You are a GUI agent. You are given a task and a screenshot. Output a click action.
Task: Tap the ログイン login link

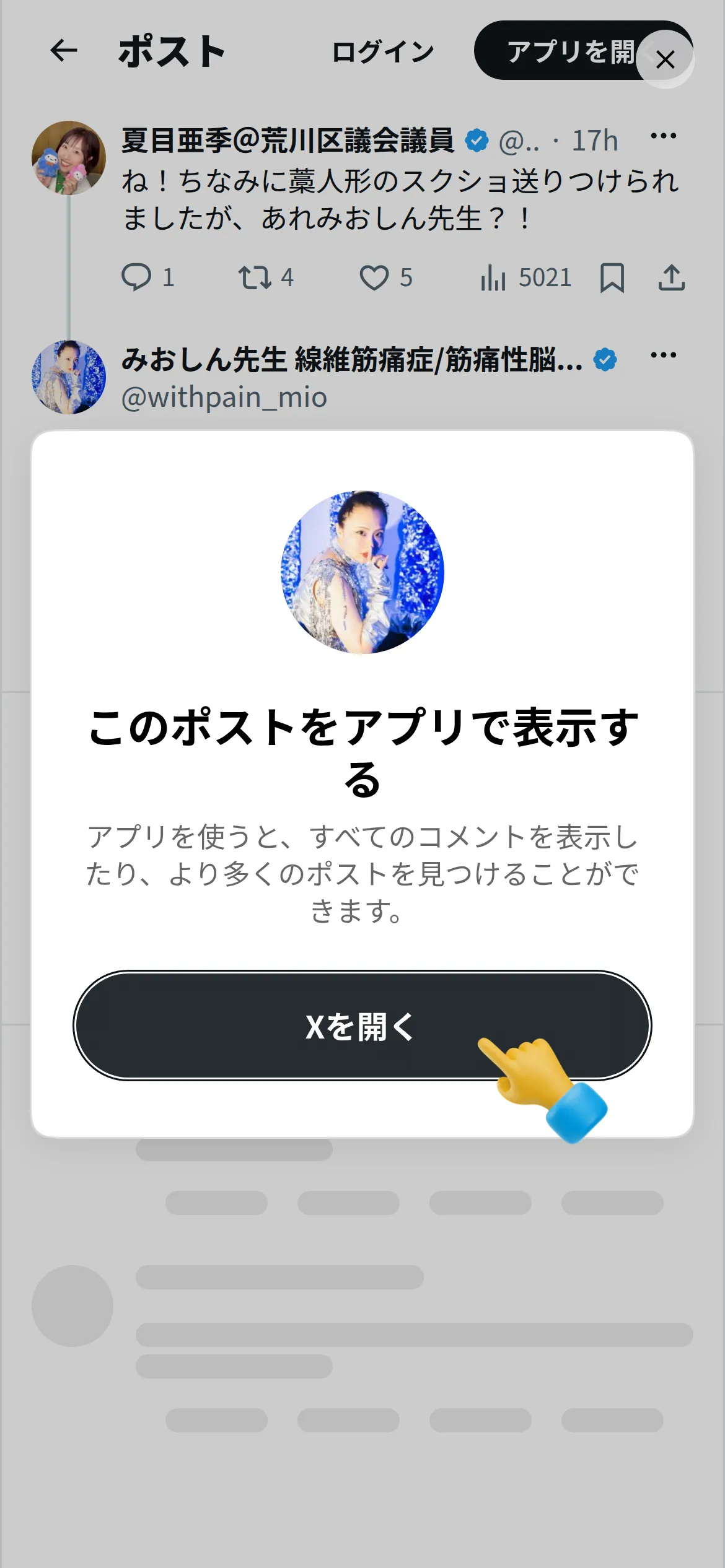383,51
